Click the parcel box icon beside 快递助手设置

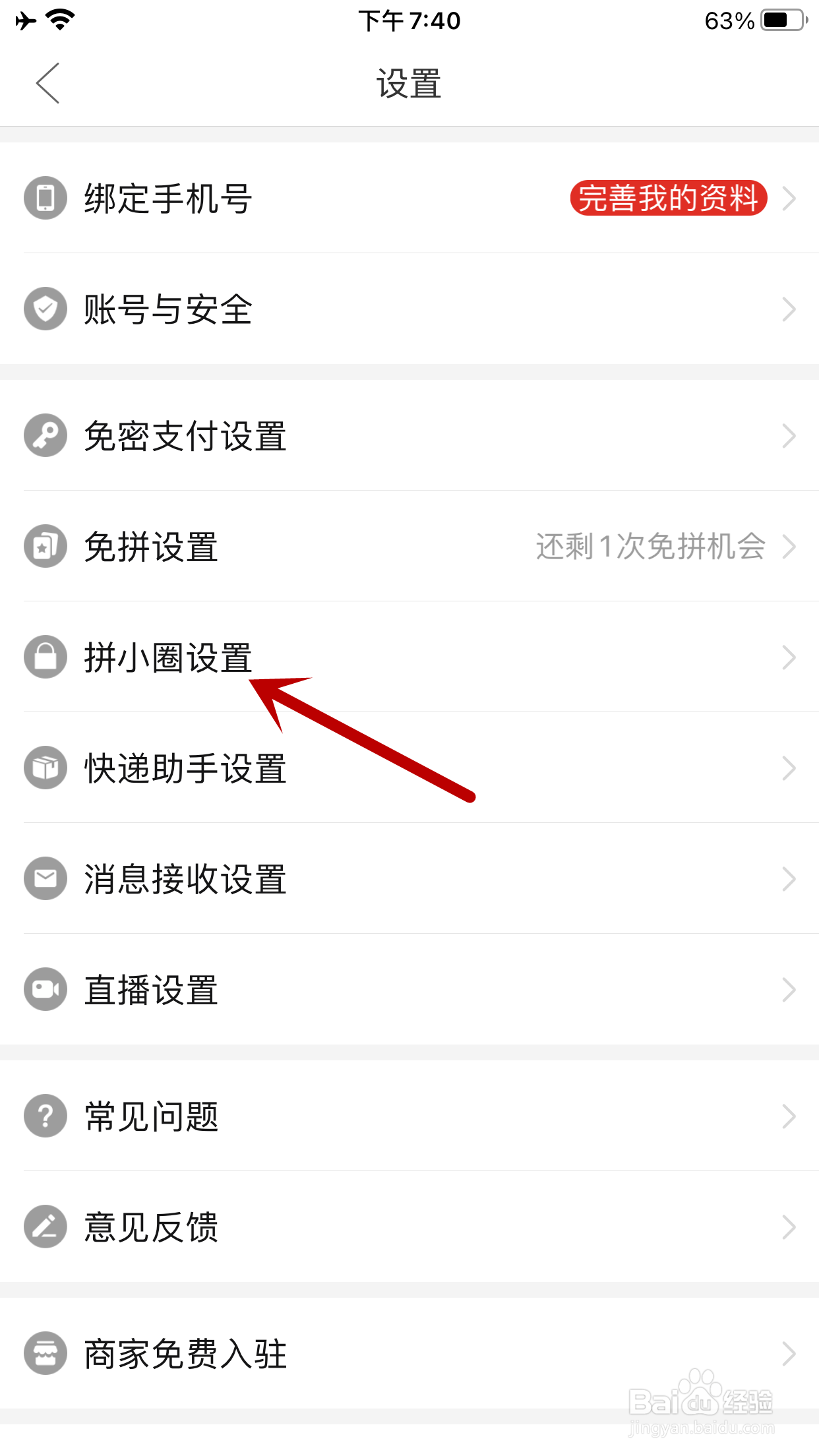click(x=44, y=768)
